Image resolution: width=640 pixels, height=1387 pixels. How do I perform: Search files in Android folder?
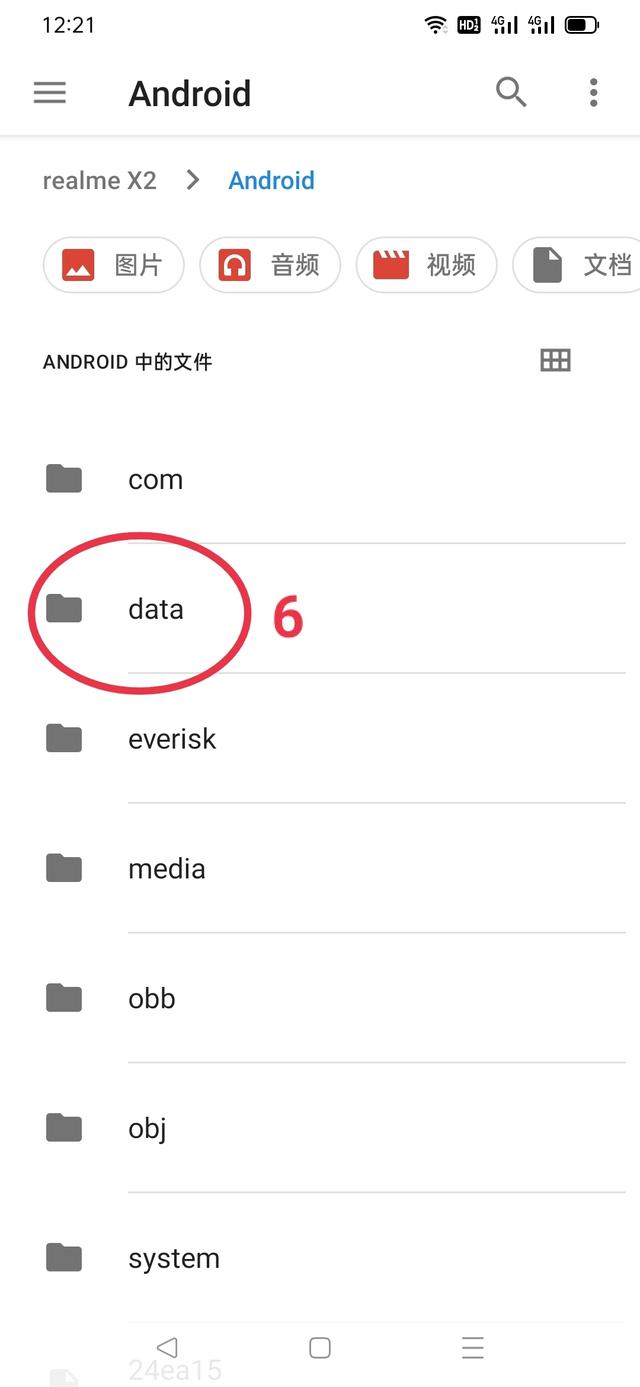(x=511, y=92)
